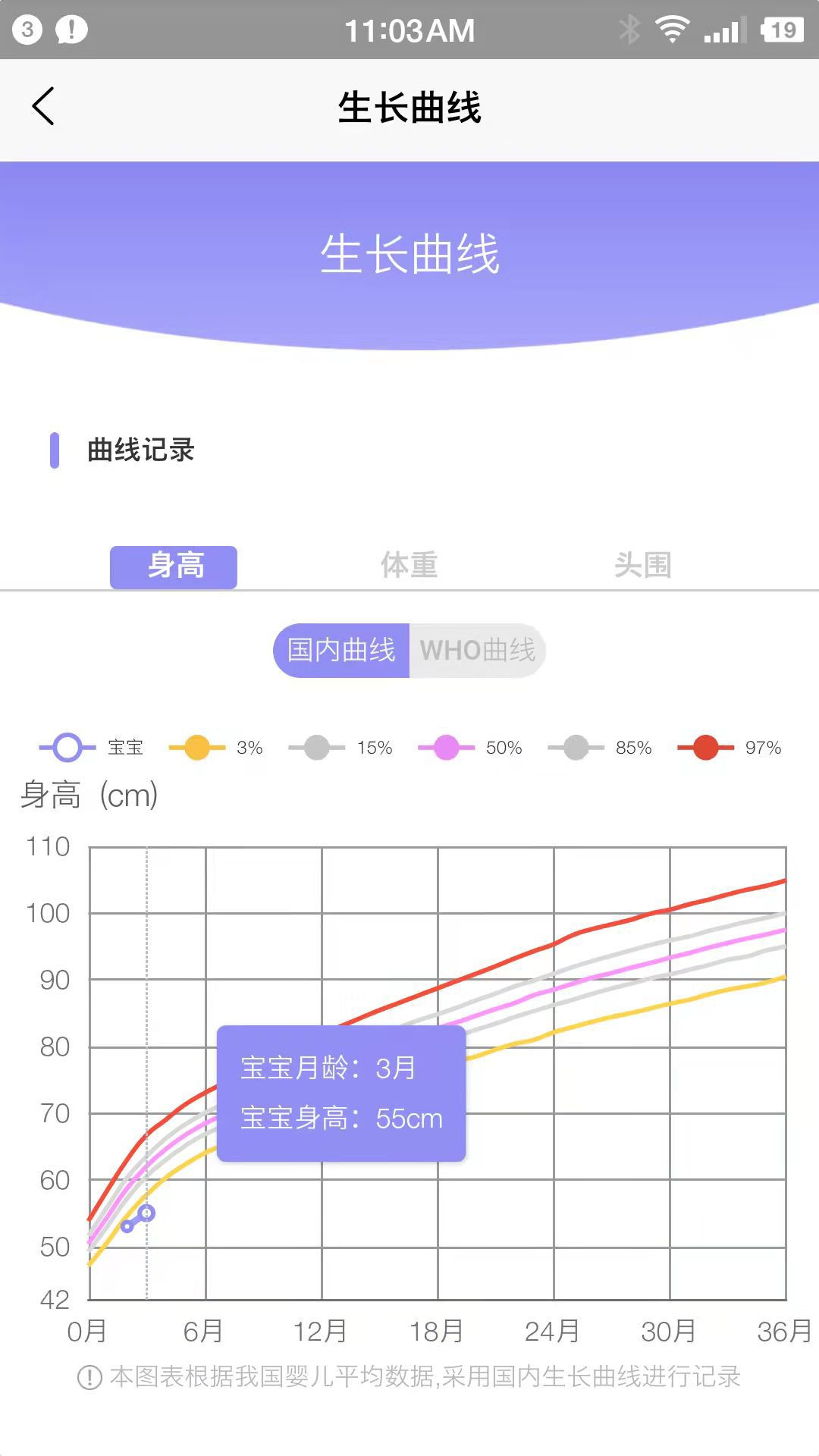Open the 头围 tab
The image size is (819, 1456).
645,566
